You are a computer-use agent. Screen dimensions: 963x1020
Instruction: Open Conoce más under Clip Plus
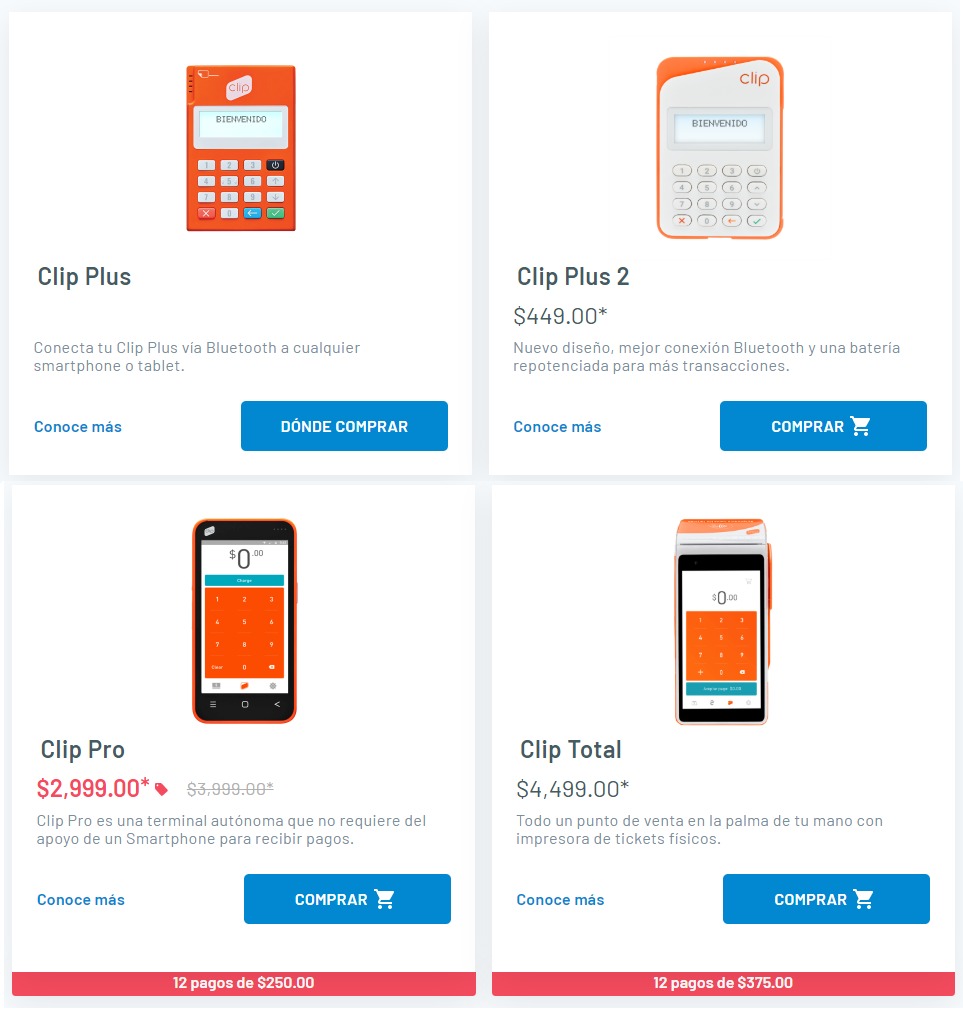pyautogui.click(x=78, y=427)
